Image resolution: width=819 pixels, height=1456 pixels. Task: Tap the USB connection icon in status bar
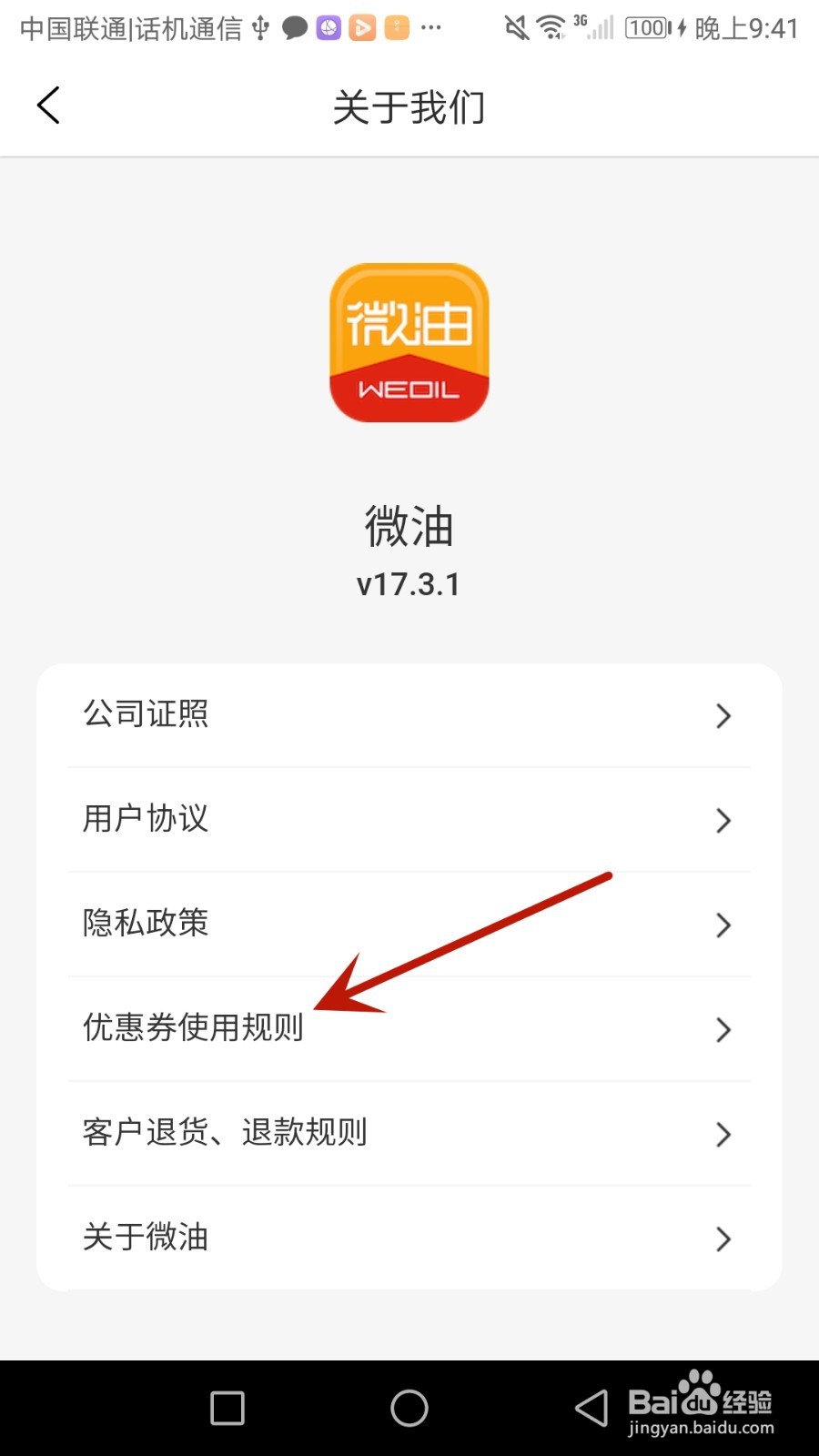point(261,27)
